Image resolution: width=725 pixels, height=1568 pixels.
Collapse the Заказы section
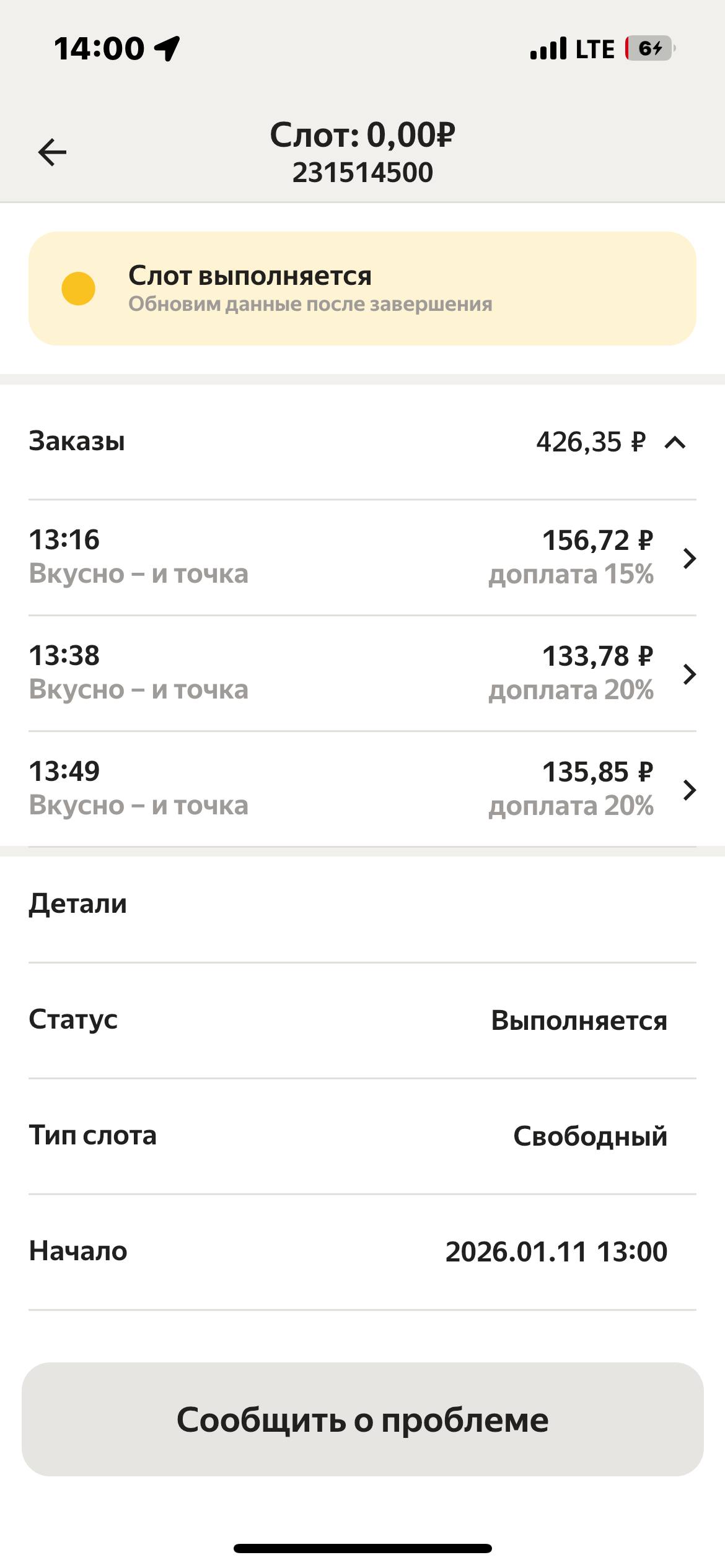coord(675,443)
